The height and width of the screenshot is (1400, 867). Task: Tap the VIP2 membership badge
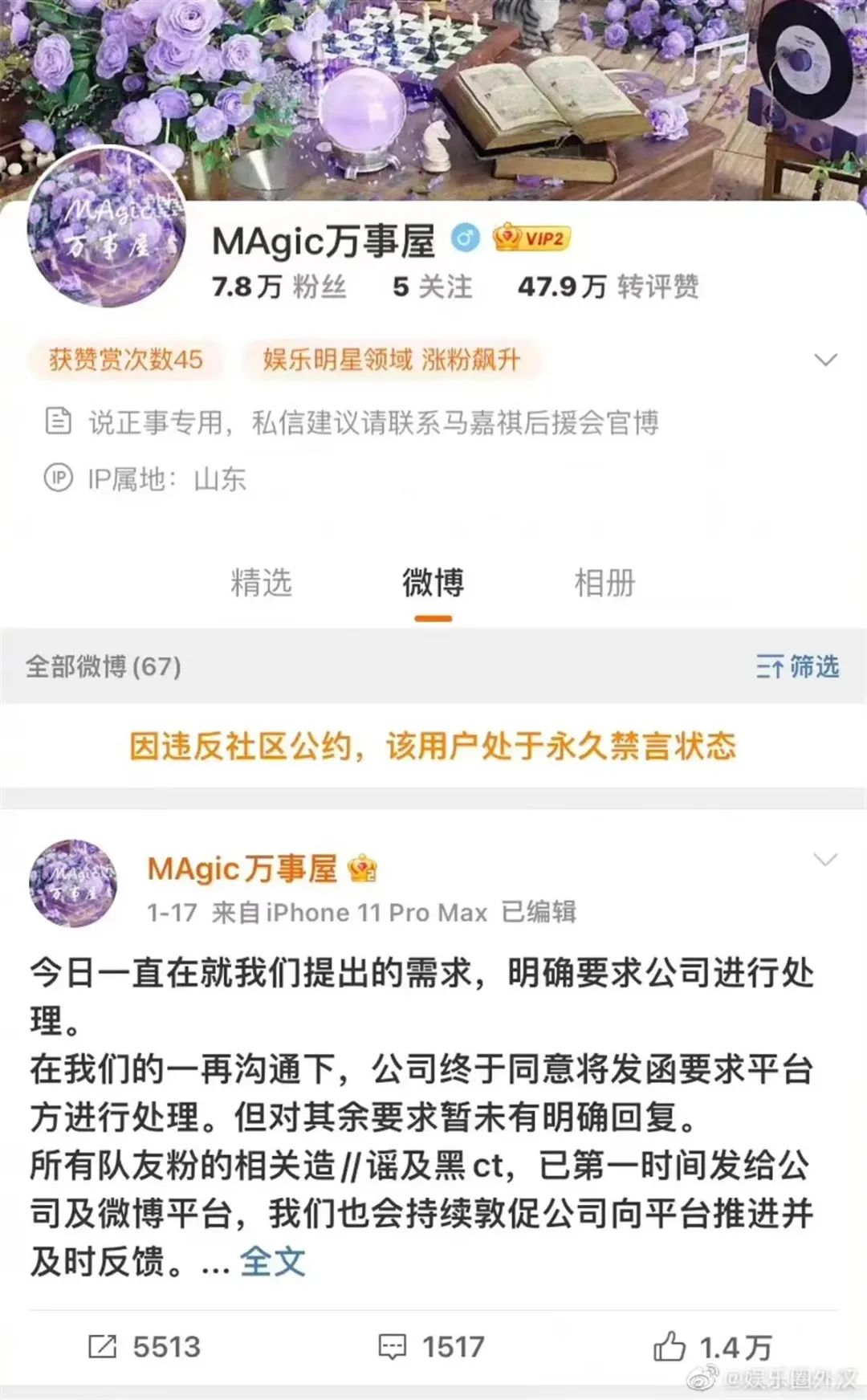pos(532,238)
